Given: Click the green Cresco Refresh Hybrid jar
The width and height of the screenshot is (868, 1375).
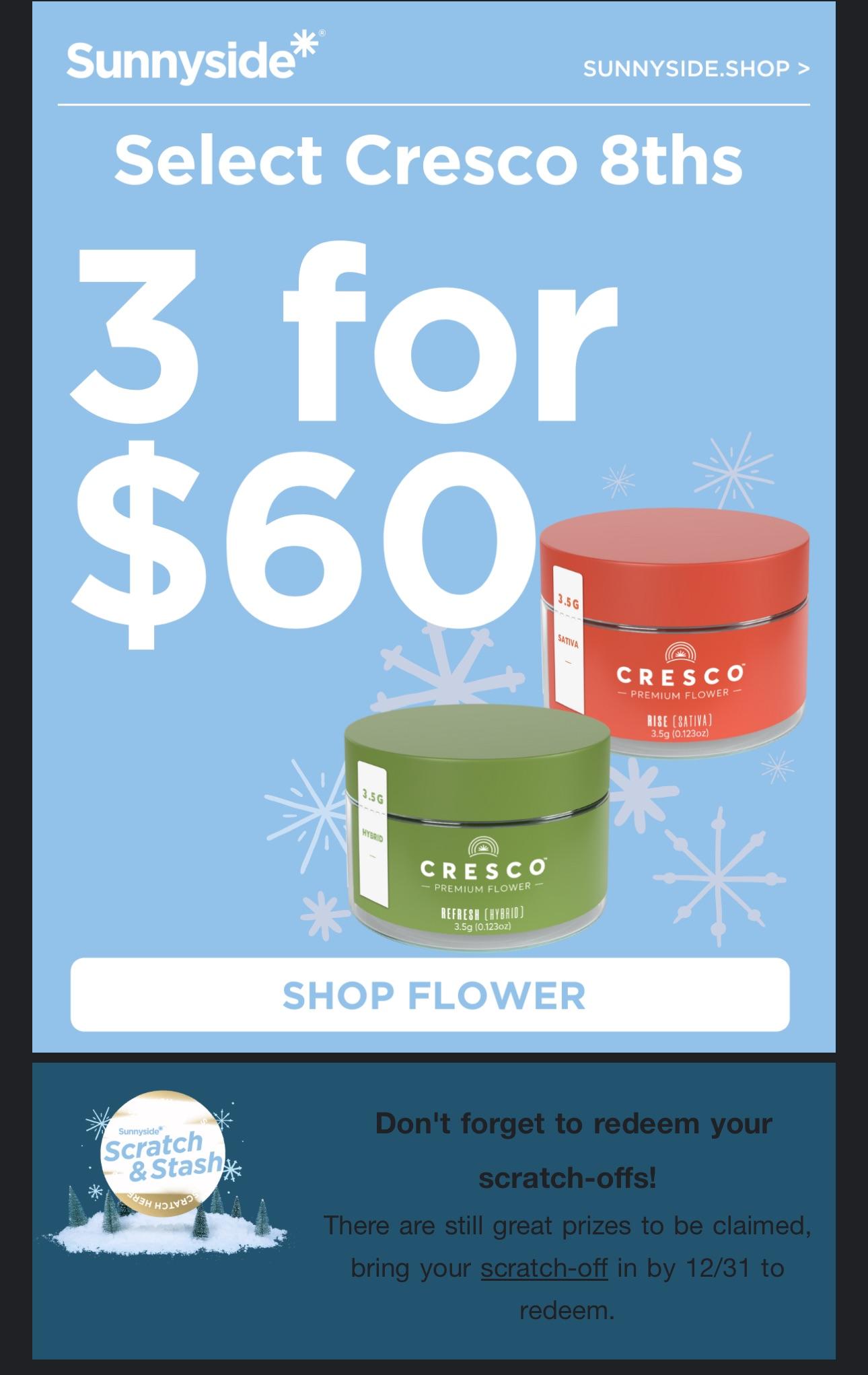Looking at the screenshot, I should pos(478,828).
